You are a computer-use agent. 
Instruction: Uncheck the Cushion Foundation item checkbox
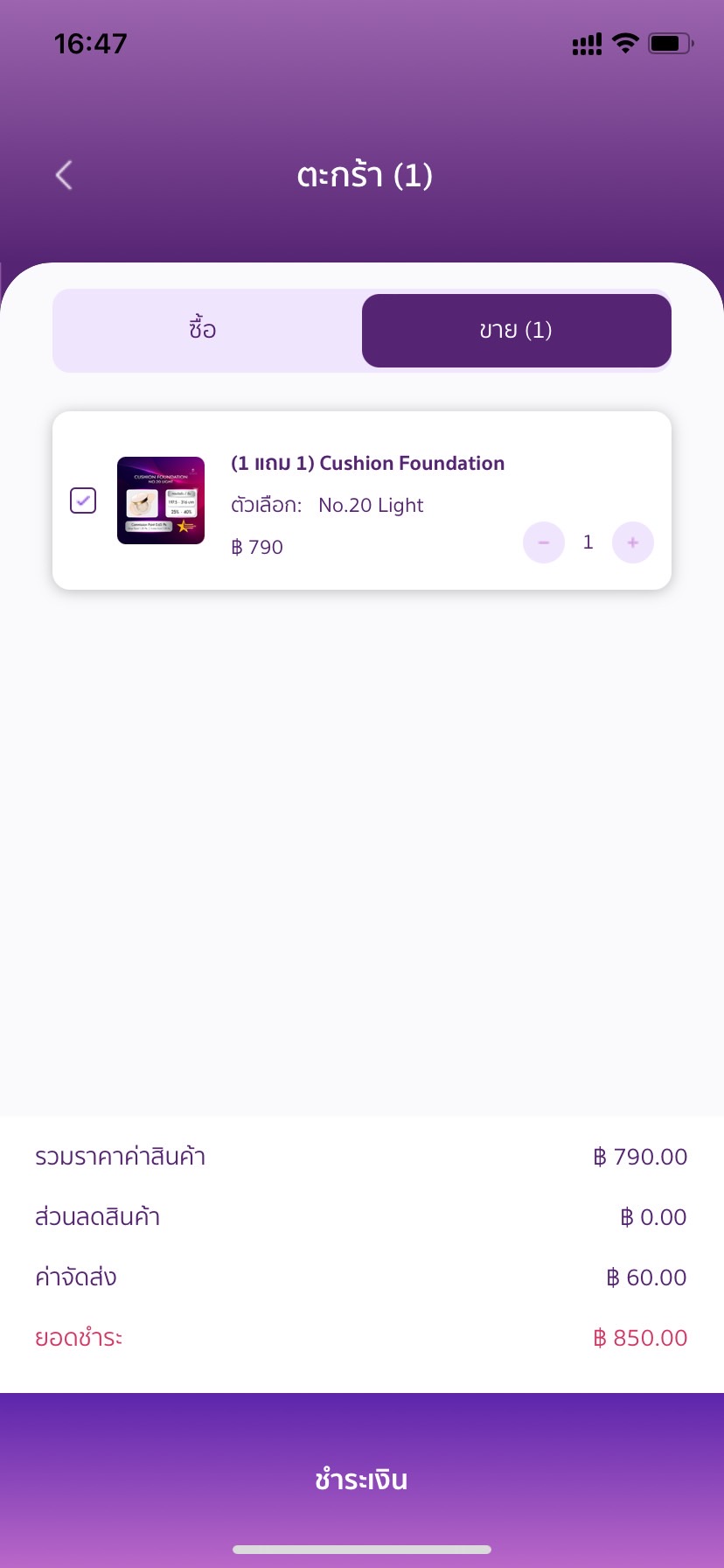point(83,500)
